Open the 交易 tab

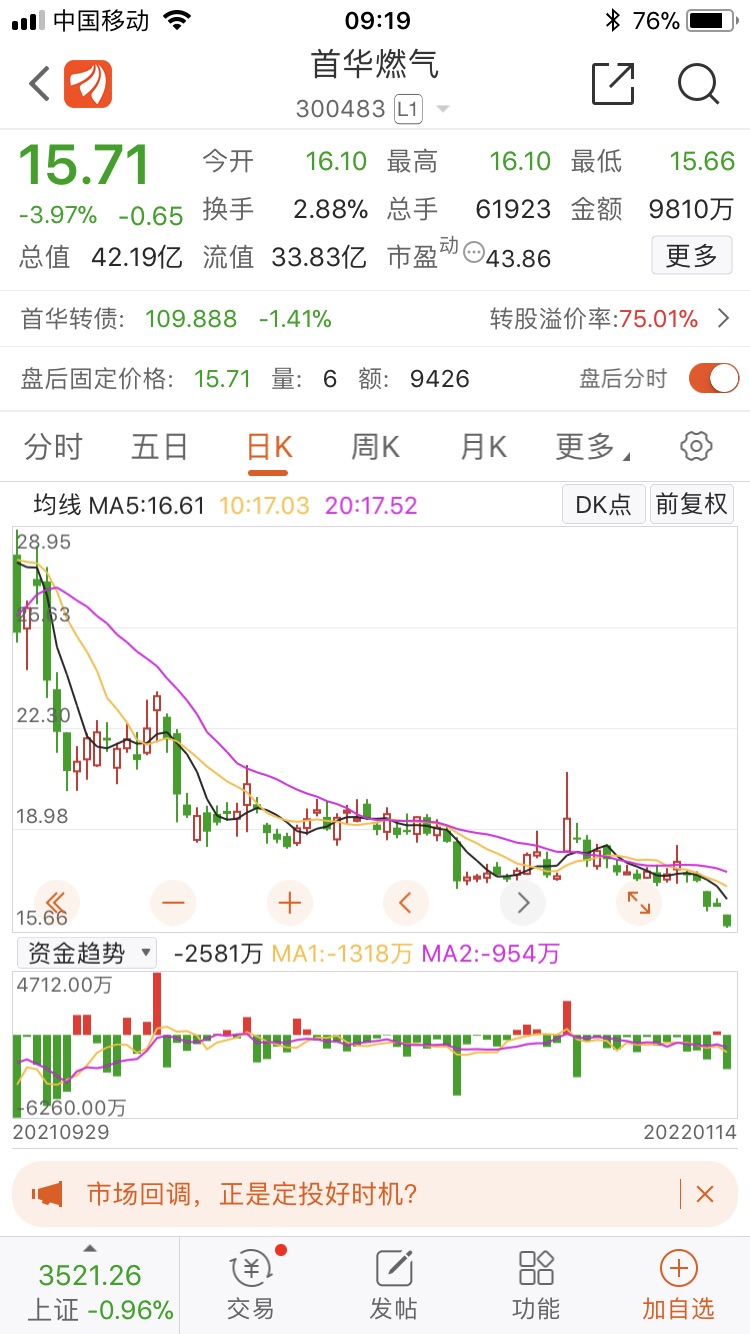[x=250, y=1285]
